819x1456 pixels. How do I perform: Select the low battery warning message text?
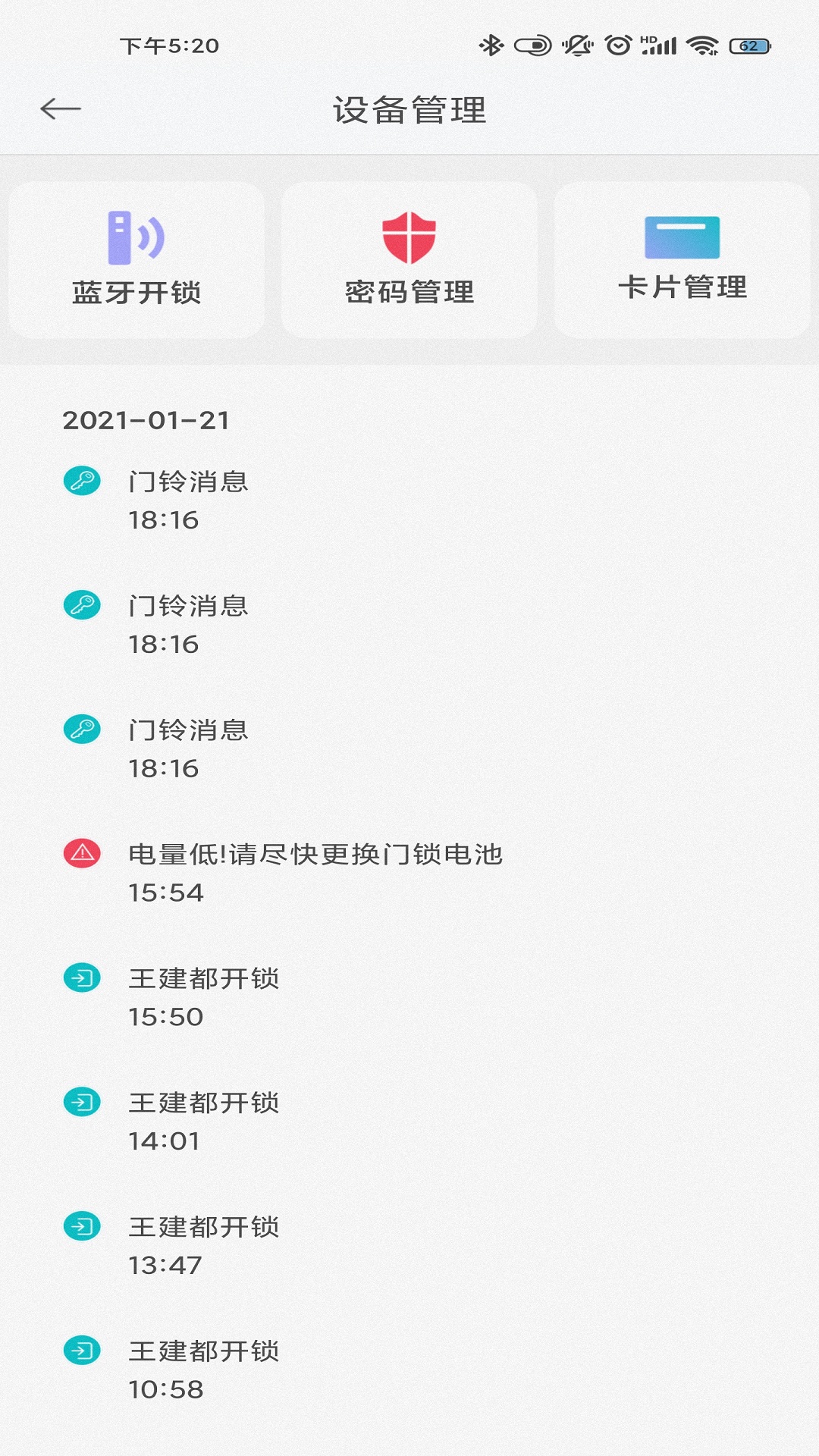tap(315, 853)
